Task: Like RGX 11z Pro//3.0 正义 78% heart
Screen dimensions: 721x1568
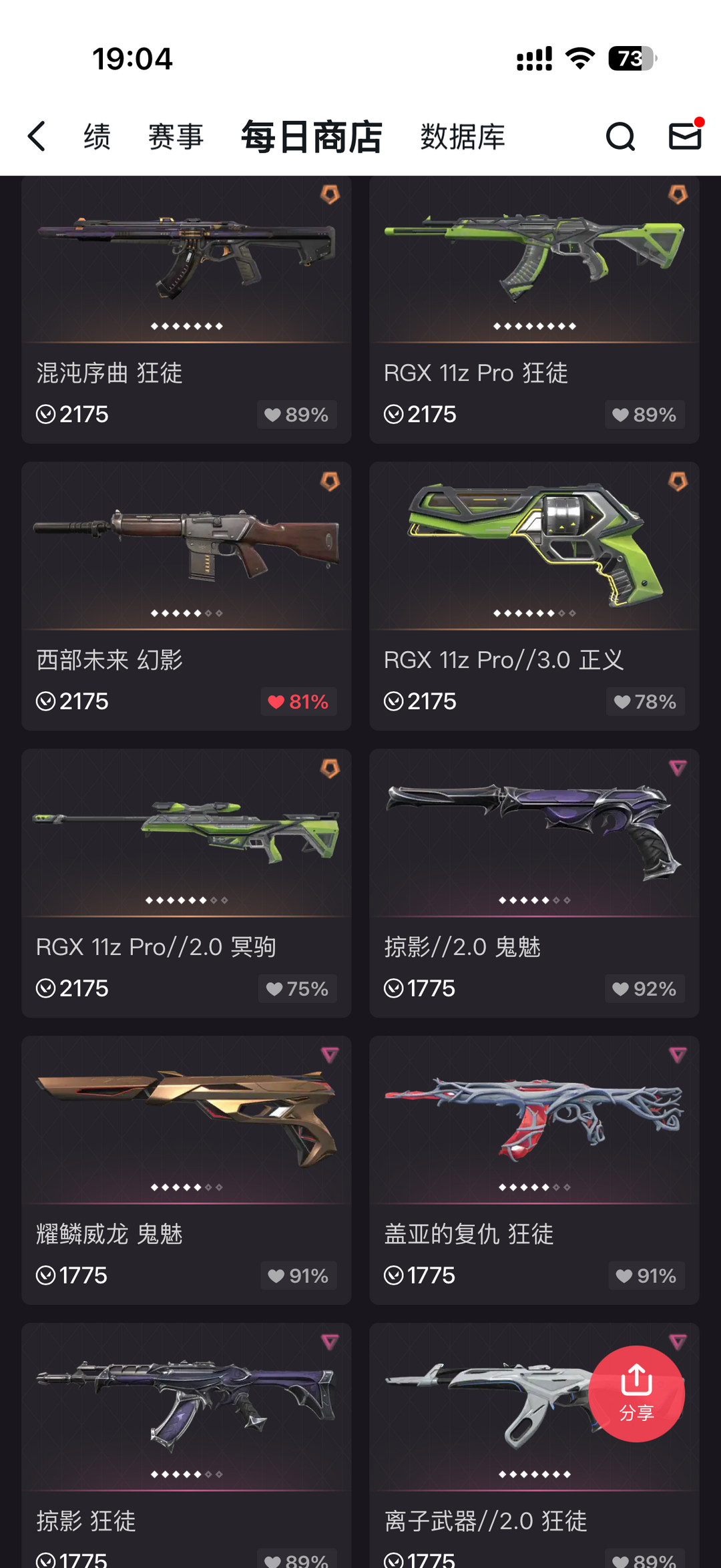Action: pyautogui.click(x=646, y=702)
